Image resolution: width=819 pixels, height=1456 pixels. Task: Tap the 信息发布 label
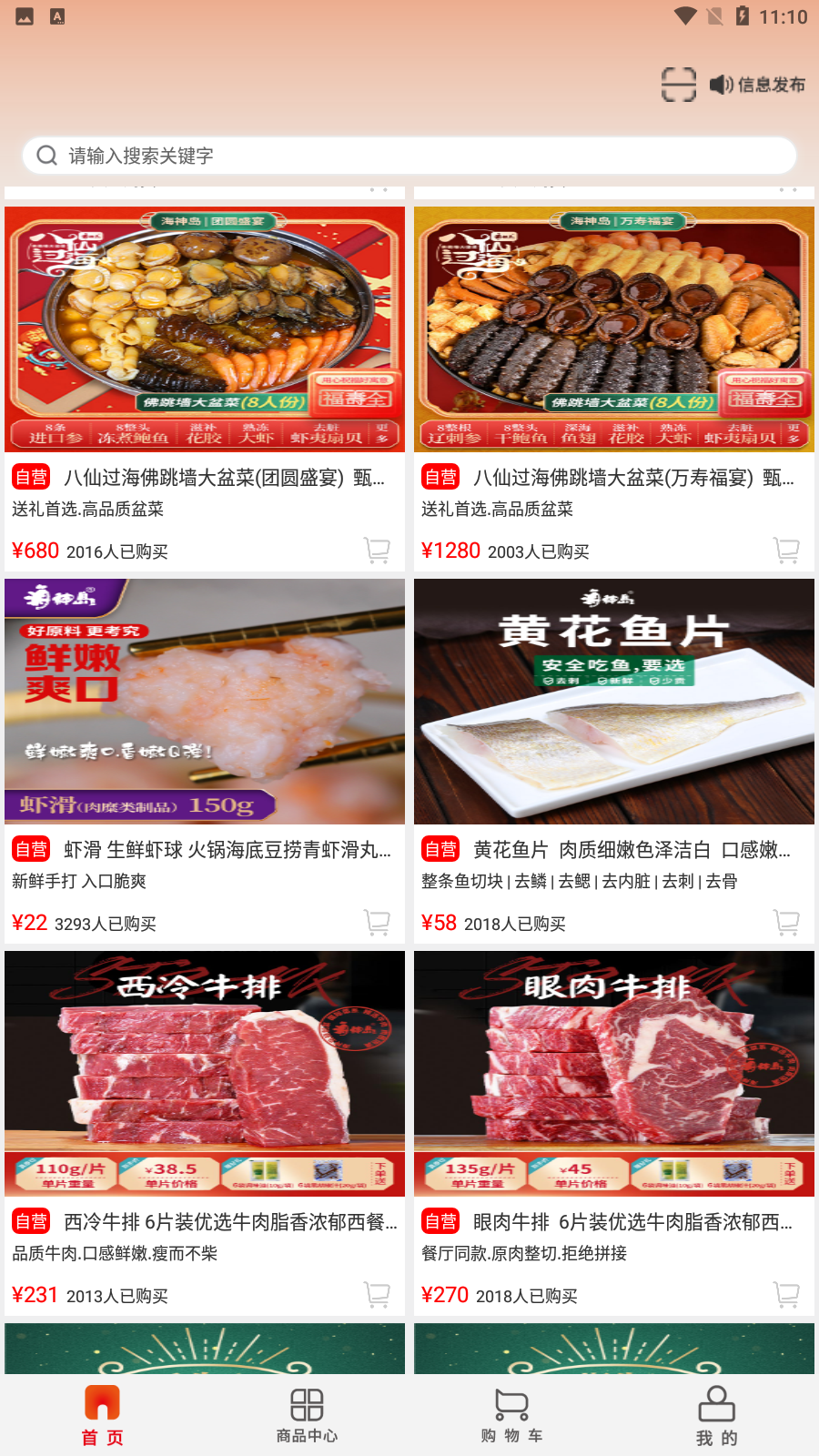pyautogui.click(x=772, y=84)
